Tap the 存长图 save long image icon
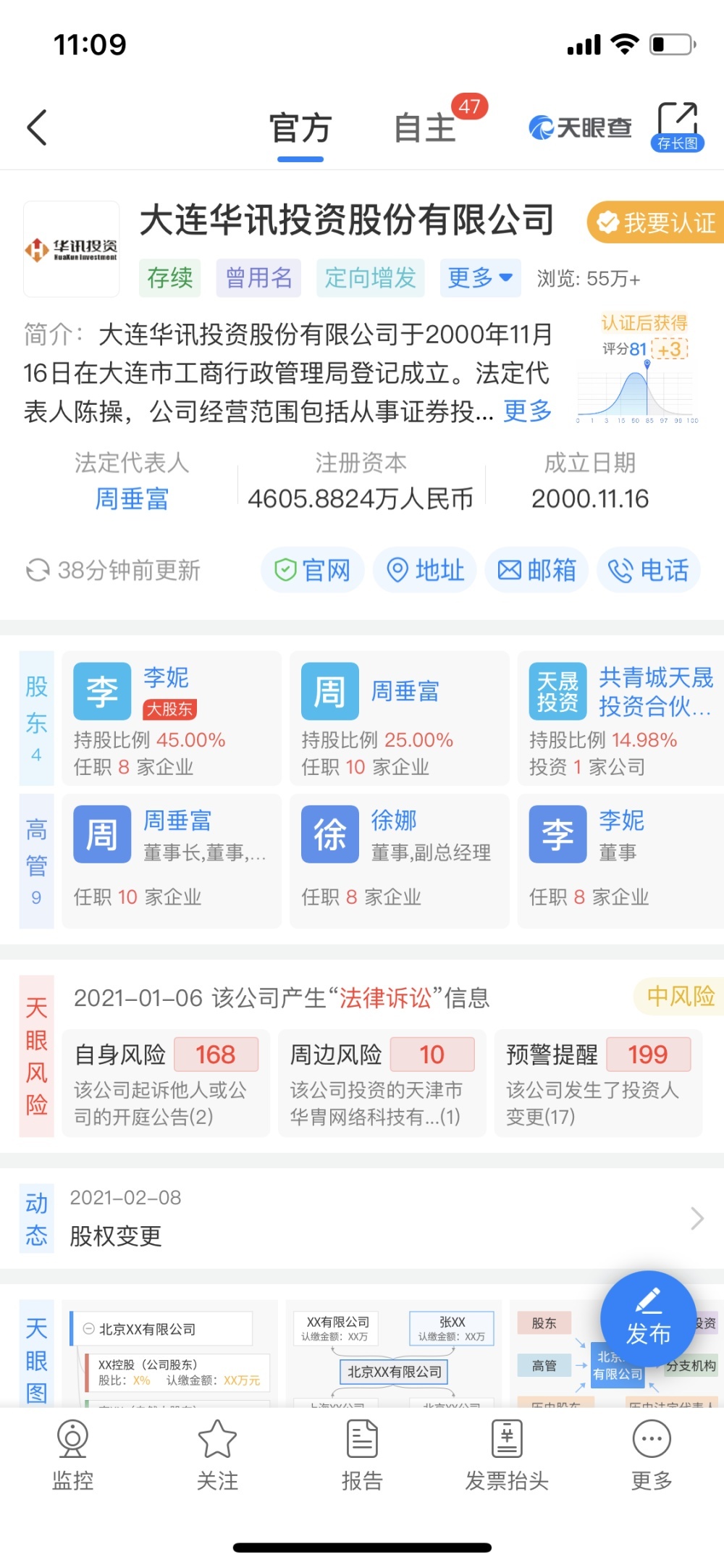Screen dimensions: 724x1568 (x=677, y=125)
